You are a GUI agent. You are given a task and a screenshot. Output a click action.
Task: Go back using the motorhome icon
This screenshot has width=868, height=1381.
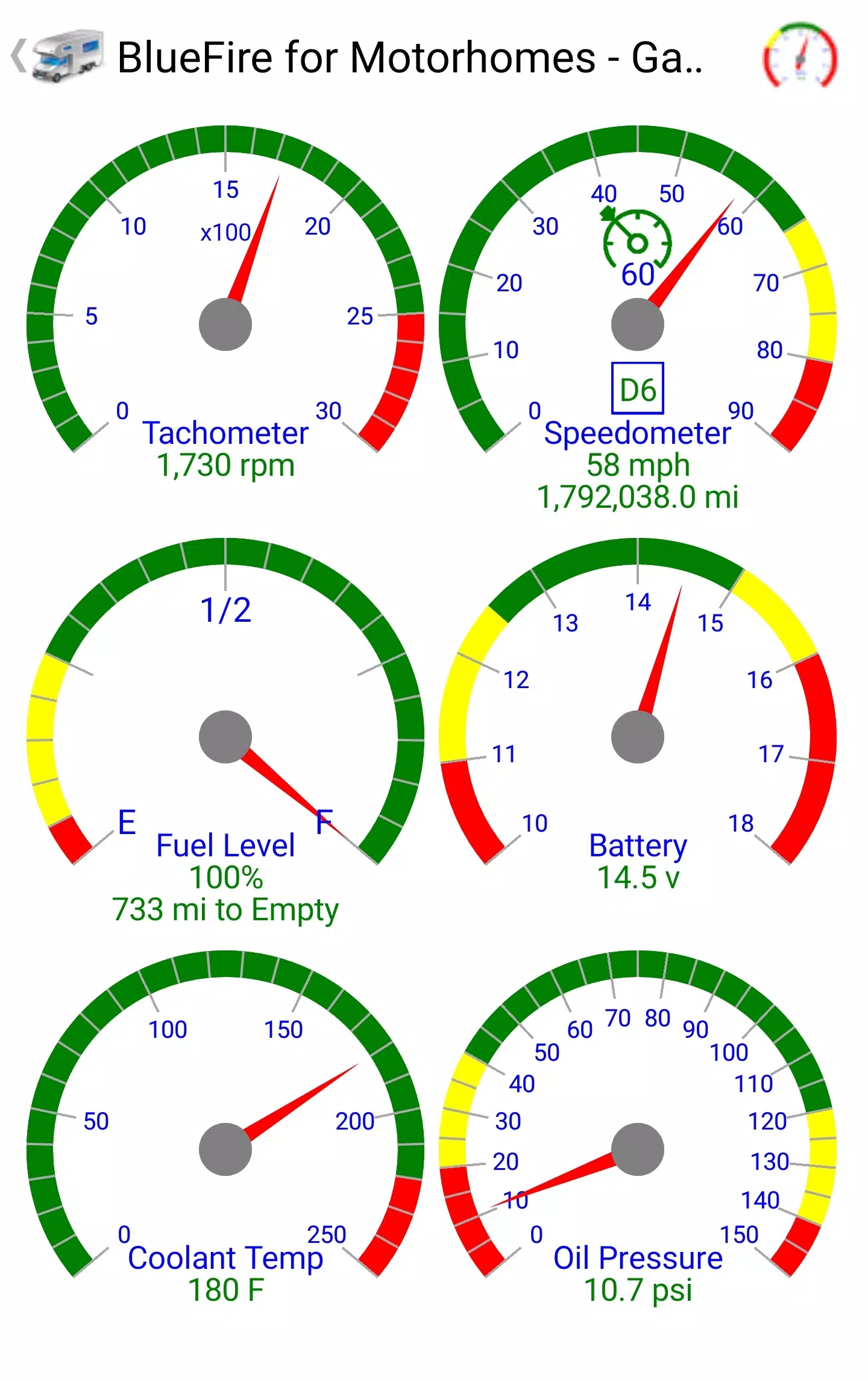pyautogui.click(x=58, y=57)
